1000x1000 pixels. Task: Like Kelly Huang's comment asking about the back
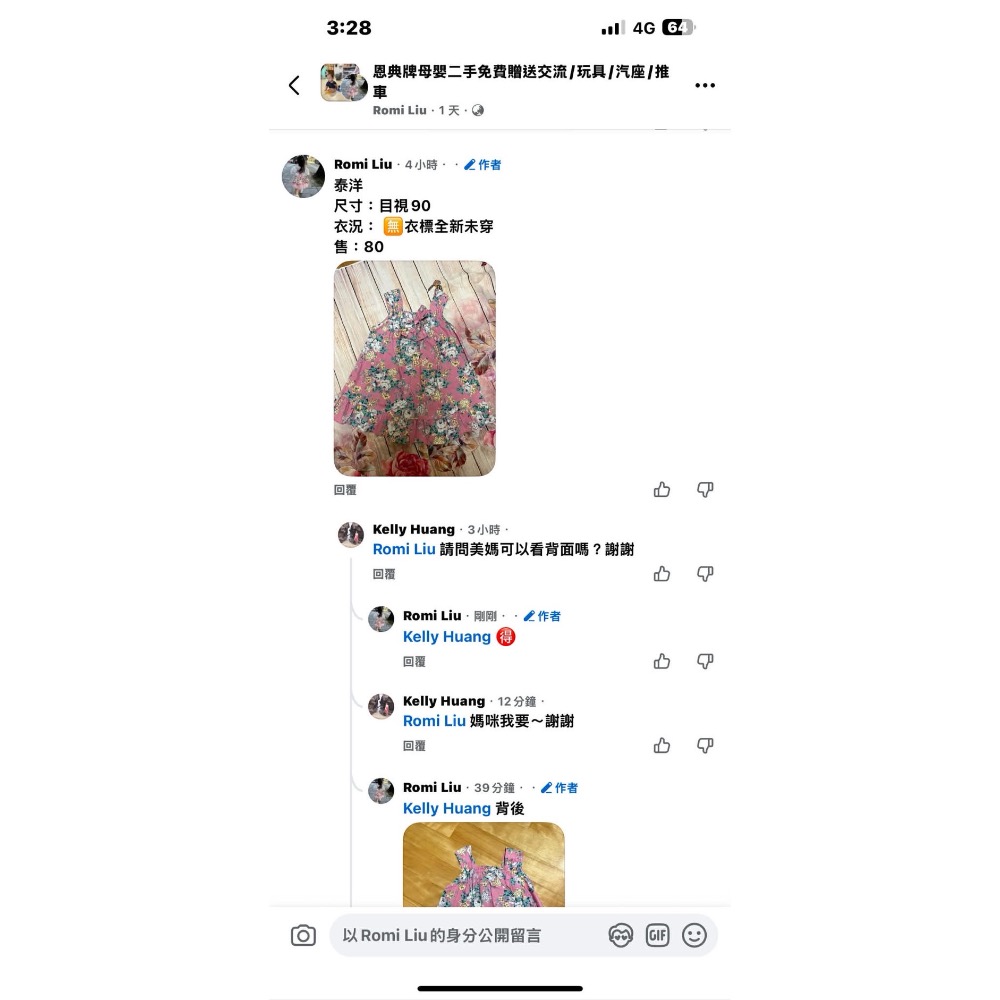662,573
